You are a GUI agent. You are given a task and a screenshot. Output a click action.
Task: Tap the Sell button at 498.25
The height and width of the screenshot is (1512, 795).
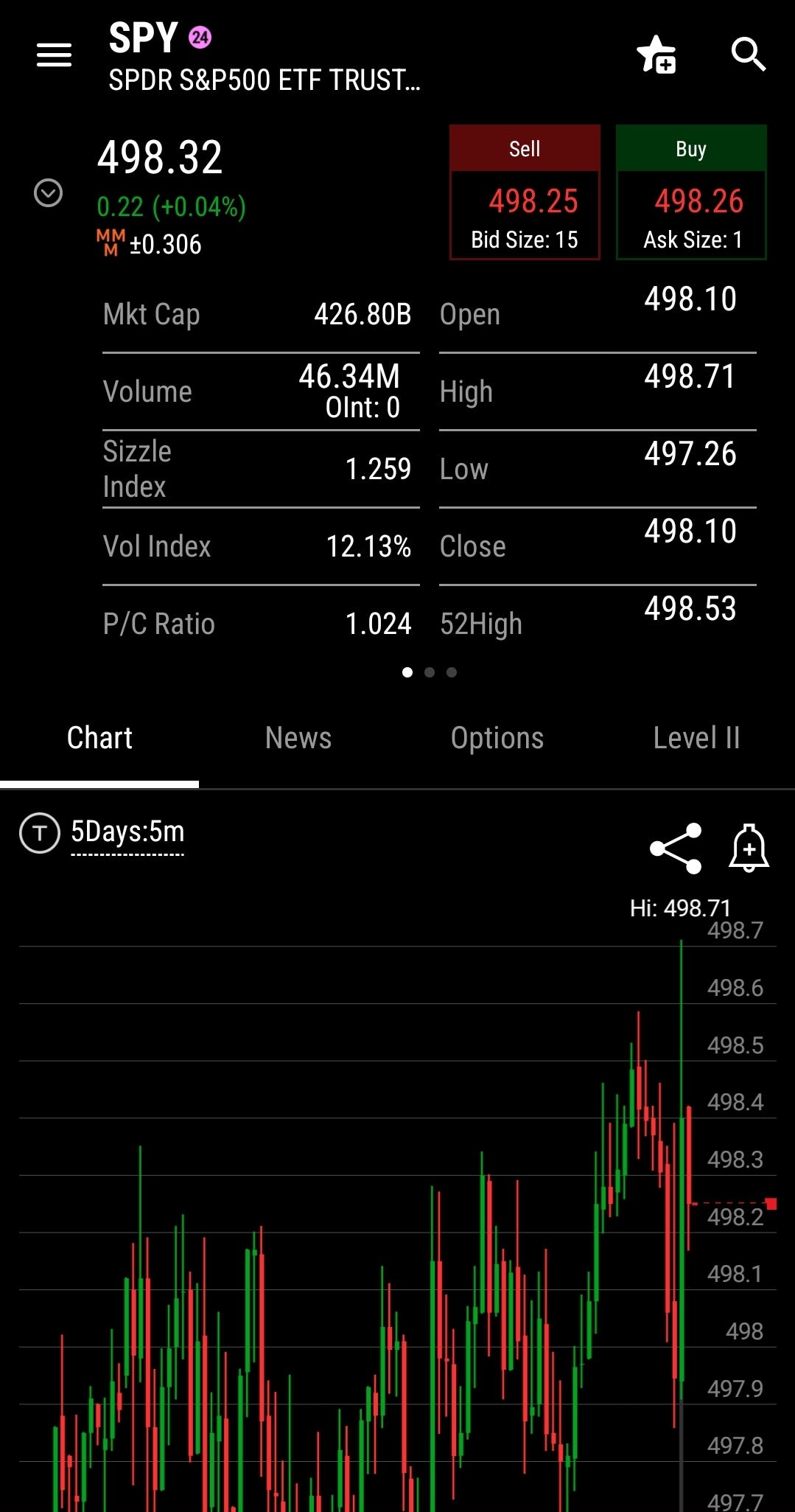point(525,192)
